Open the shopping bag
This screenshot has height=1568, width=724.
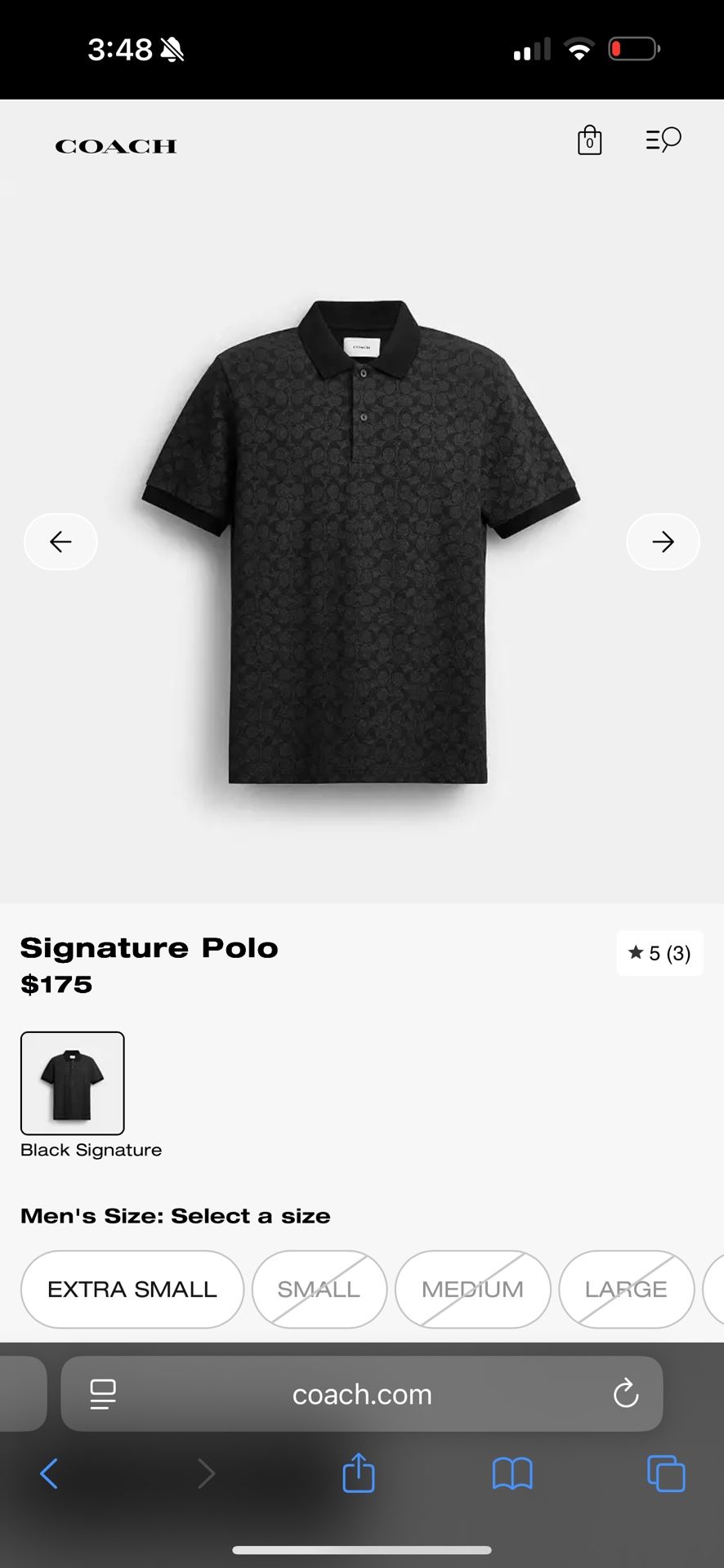coord(589,140)
